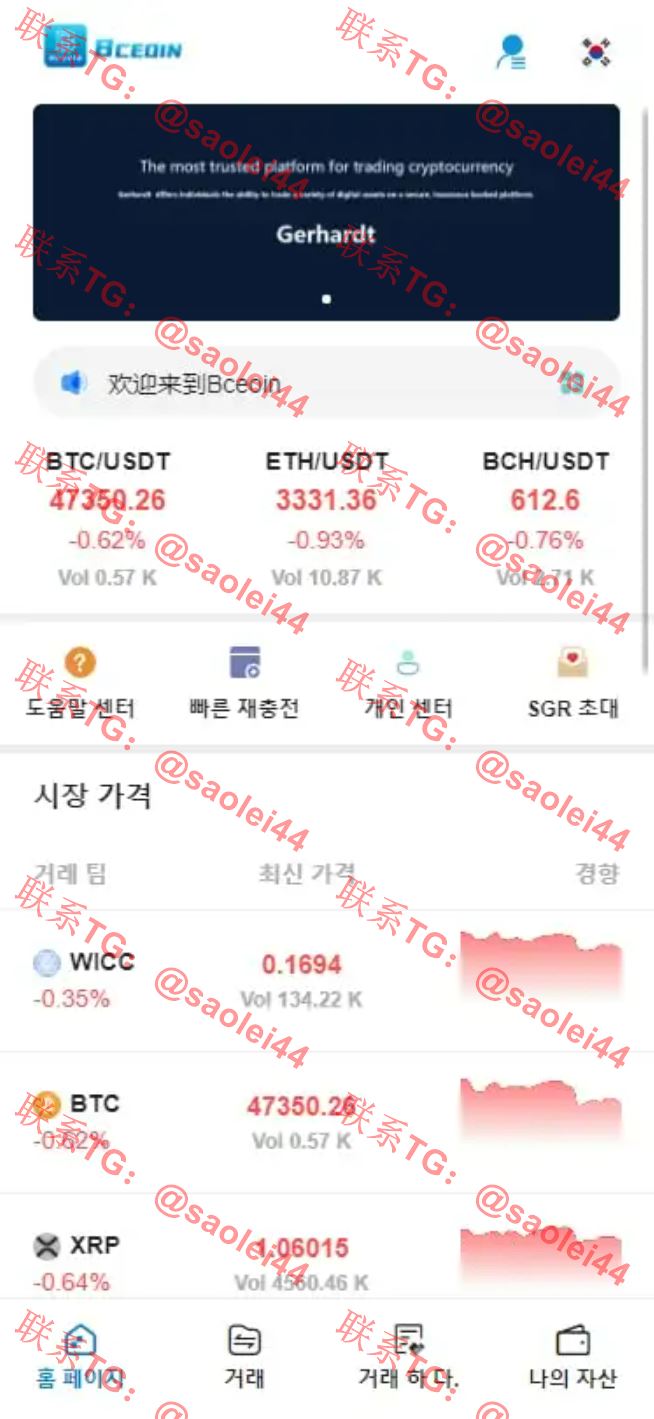Open the BCH/USDT ticker card
654x1419 pixels.
click(546, 519)
